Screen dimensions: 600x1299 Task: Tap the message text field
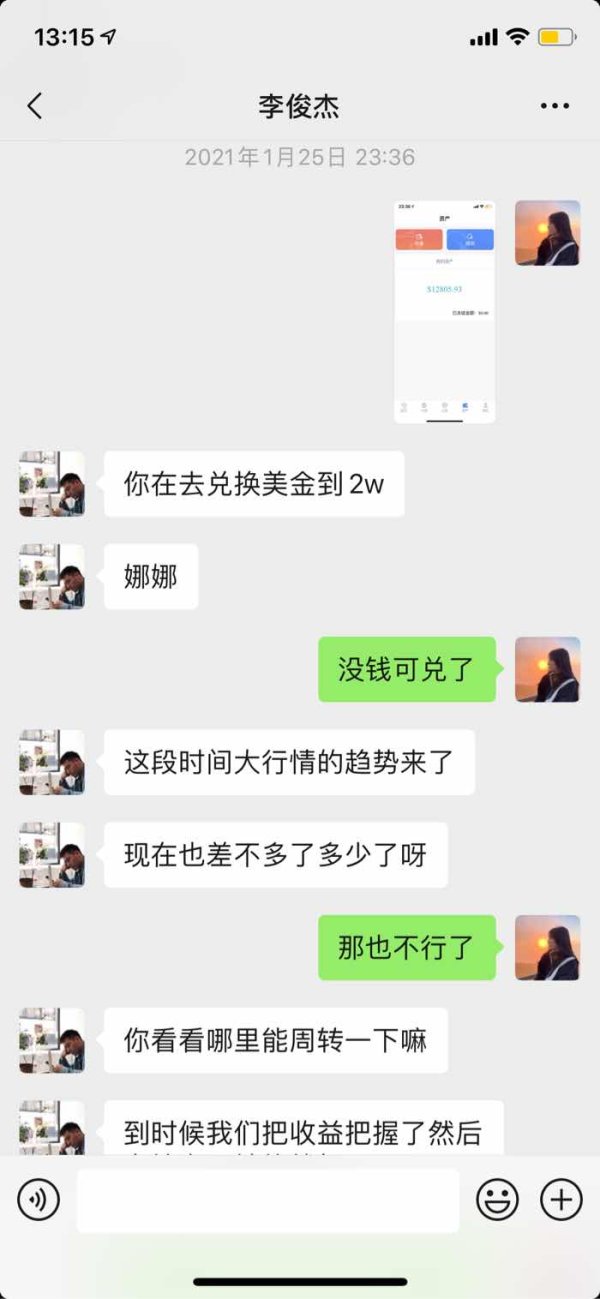click(x=268, y=1200)
